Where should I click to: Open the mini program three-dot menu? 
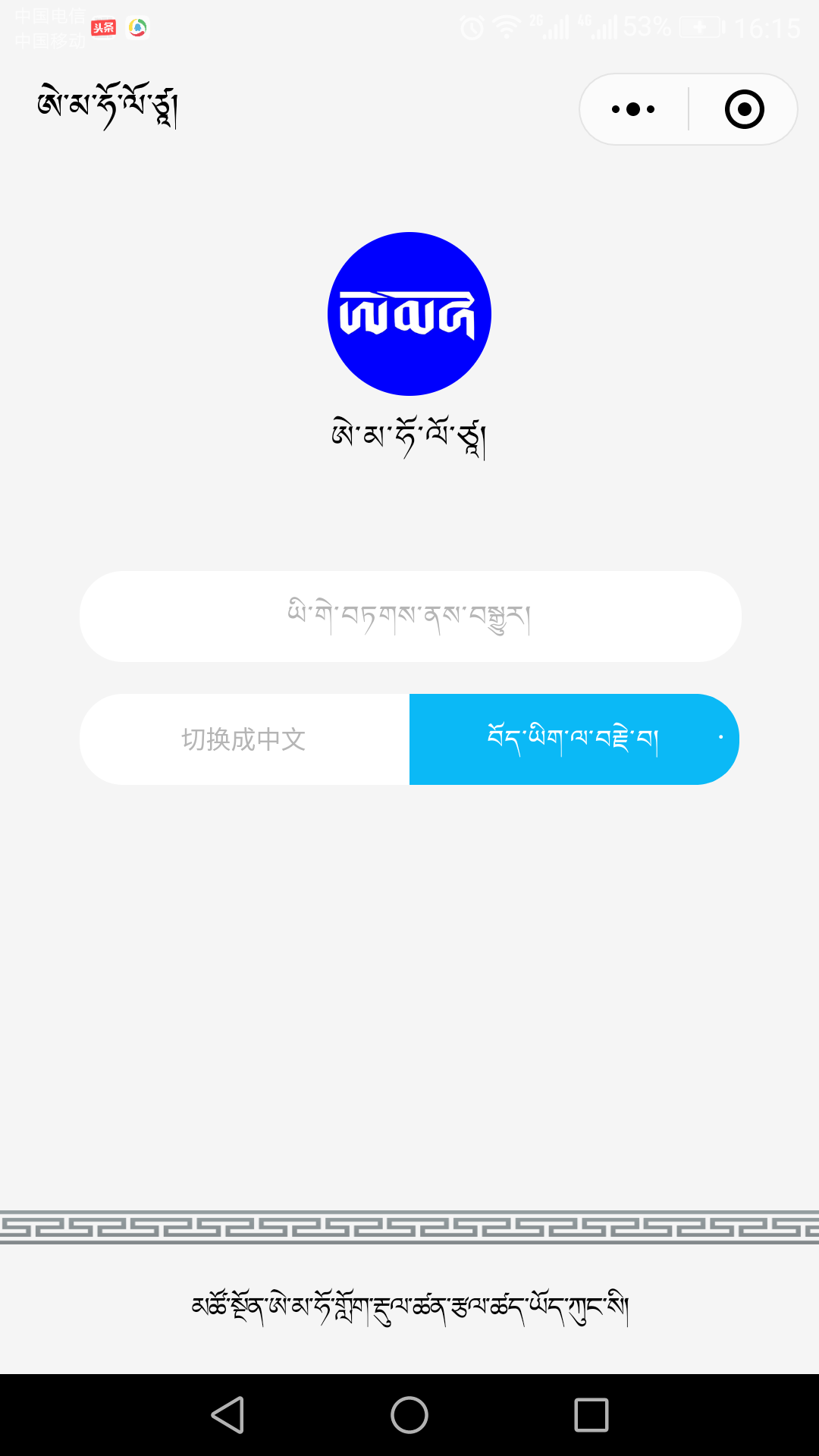click(633, 109)
